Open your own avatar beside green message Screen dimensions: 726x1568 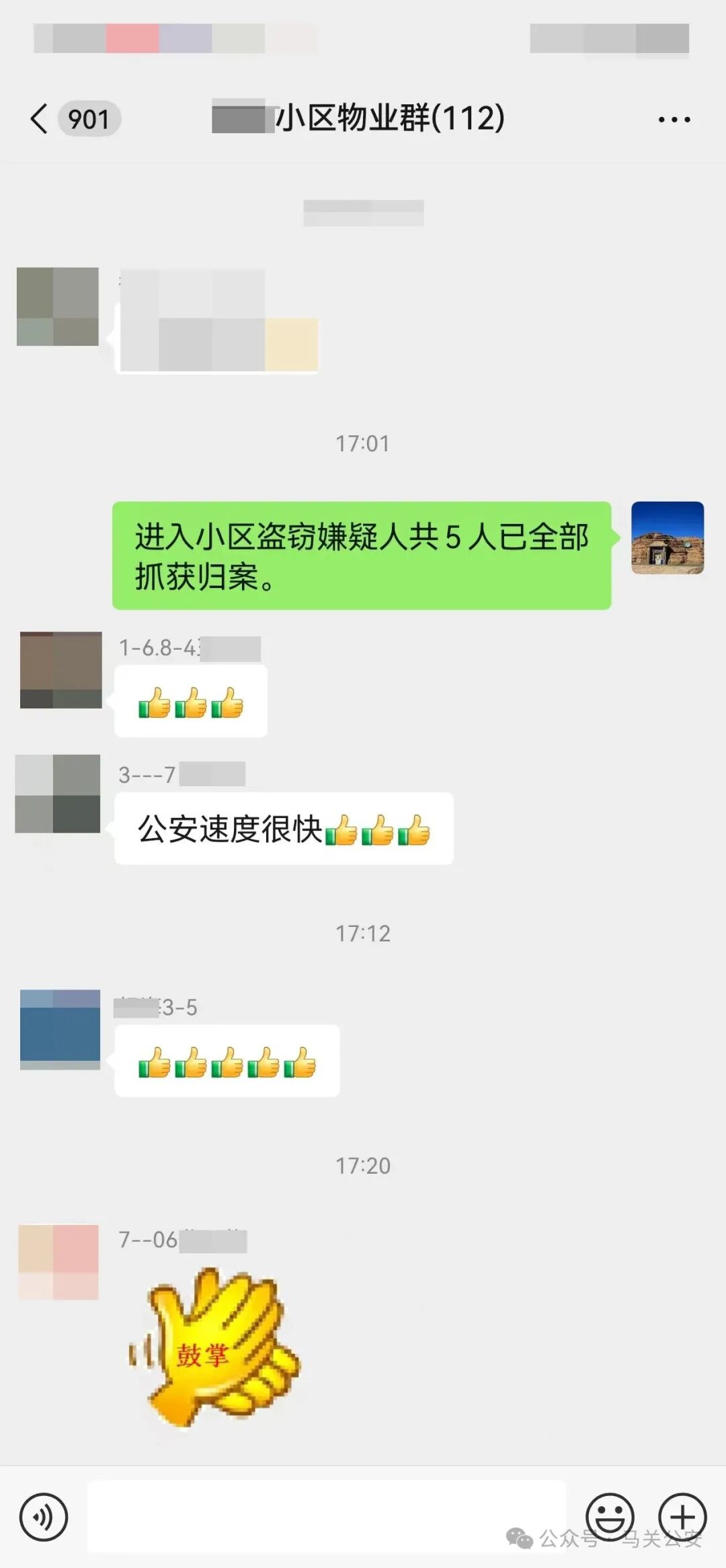tap(668, 537)
